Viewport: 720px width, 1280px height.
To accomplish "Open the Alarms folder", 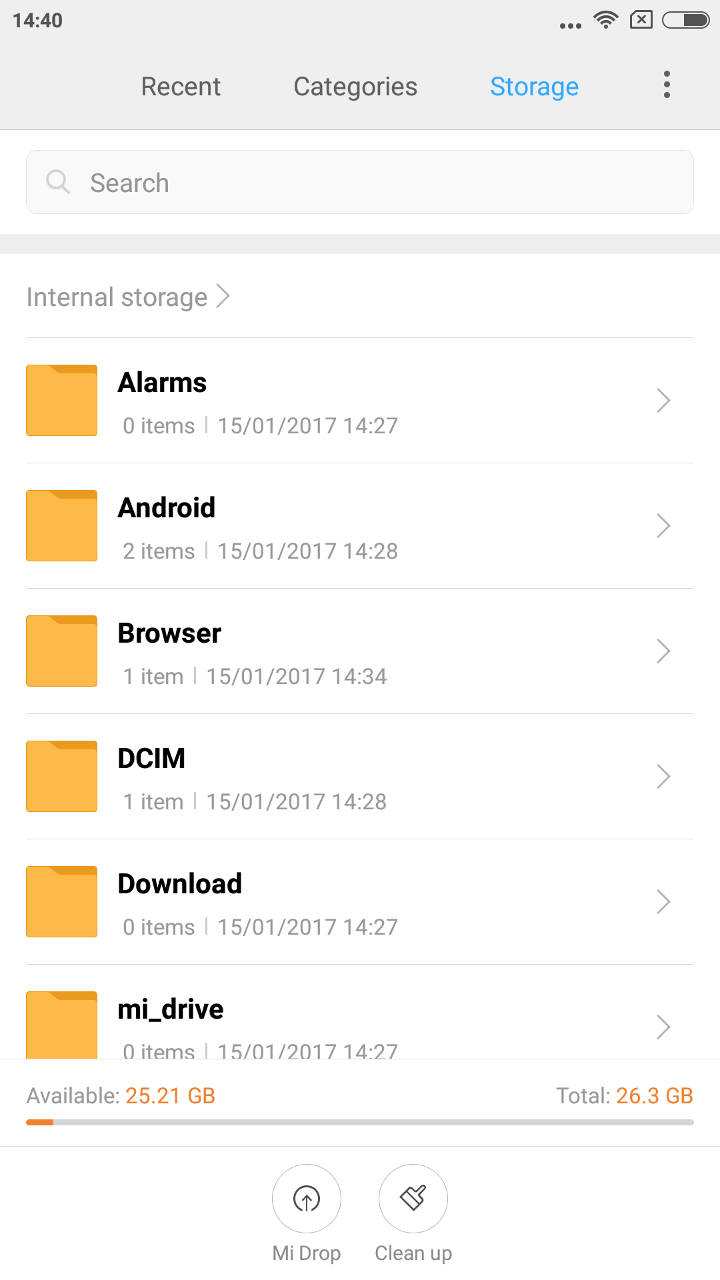I will pyautogui.click(x=360, y=401).
